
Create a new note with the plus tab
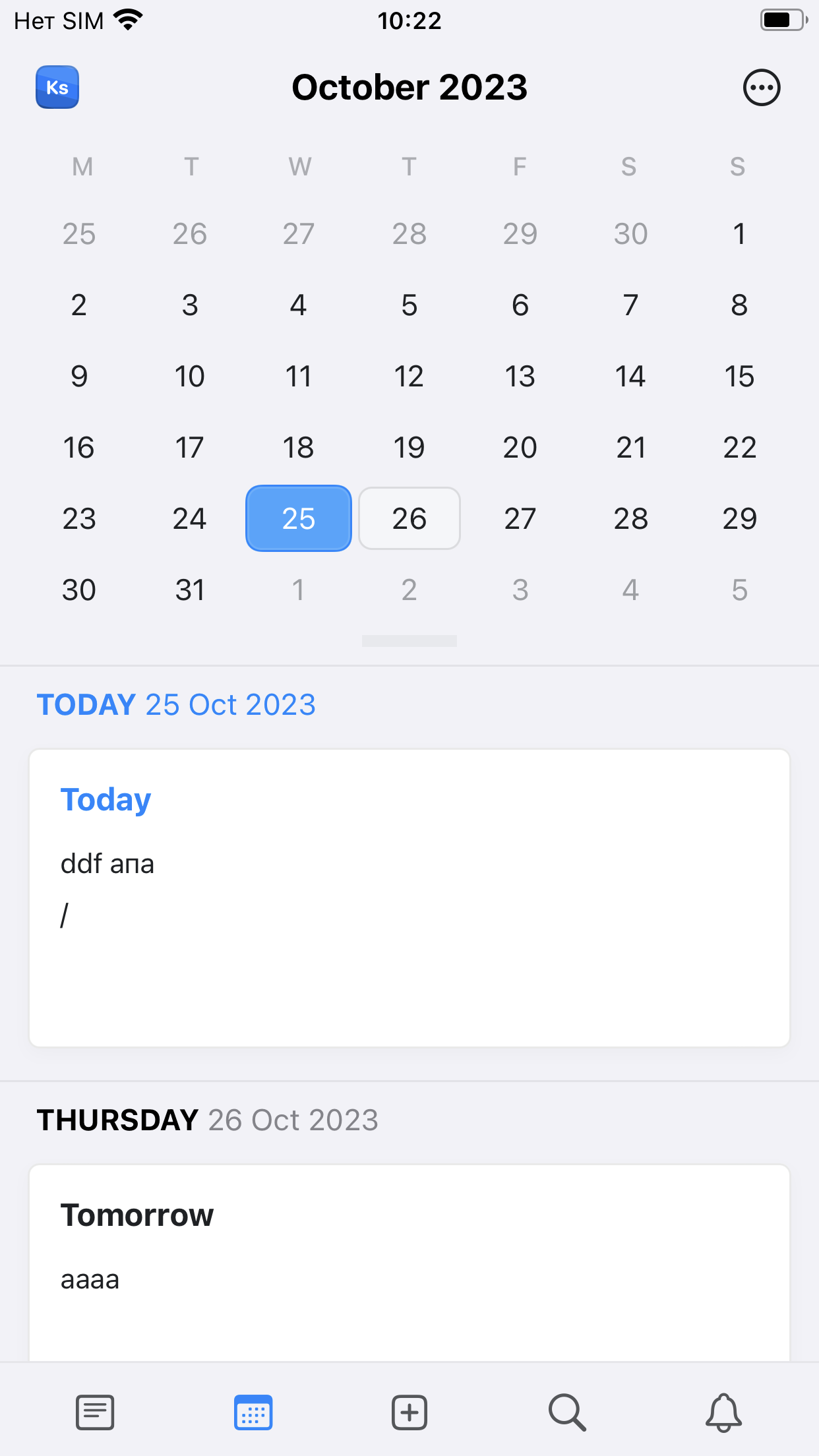409,1412
